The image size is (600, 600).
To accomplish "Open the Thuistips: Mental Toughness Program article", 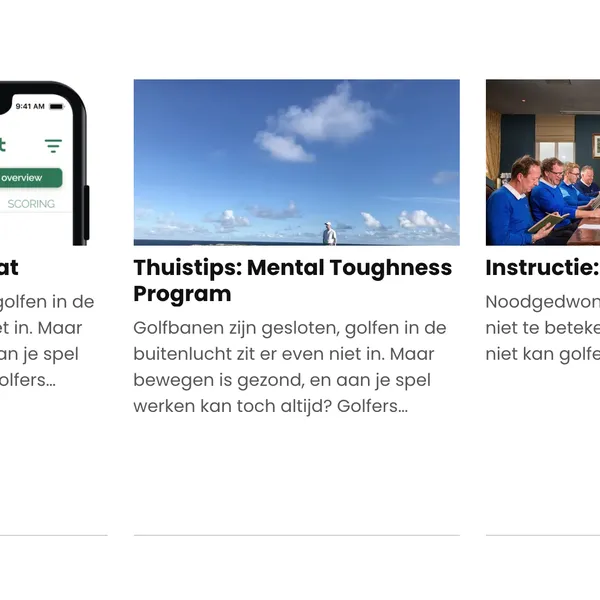I will pos(292,280).
